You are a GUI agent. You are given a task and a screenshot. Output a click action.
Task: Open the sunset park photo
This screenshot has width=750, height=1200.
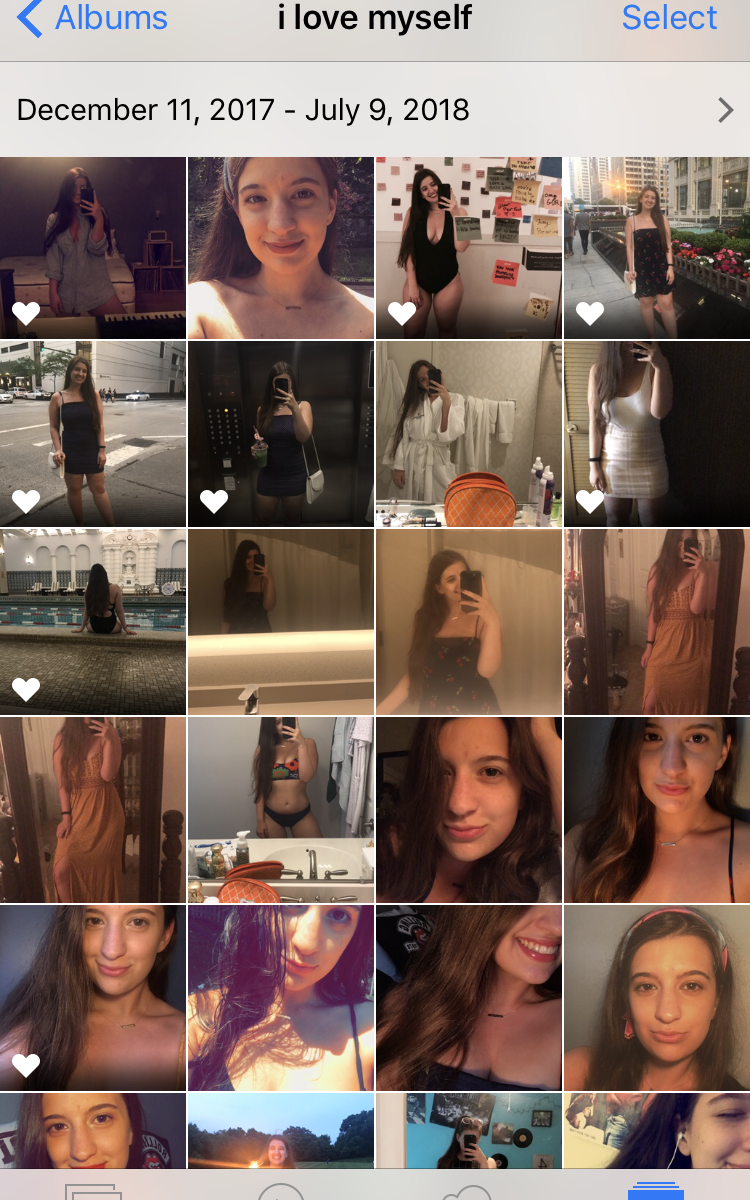280,1132
